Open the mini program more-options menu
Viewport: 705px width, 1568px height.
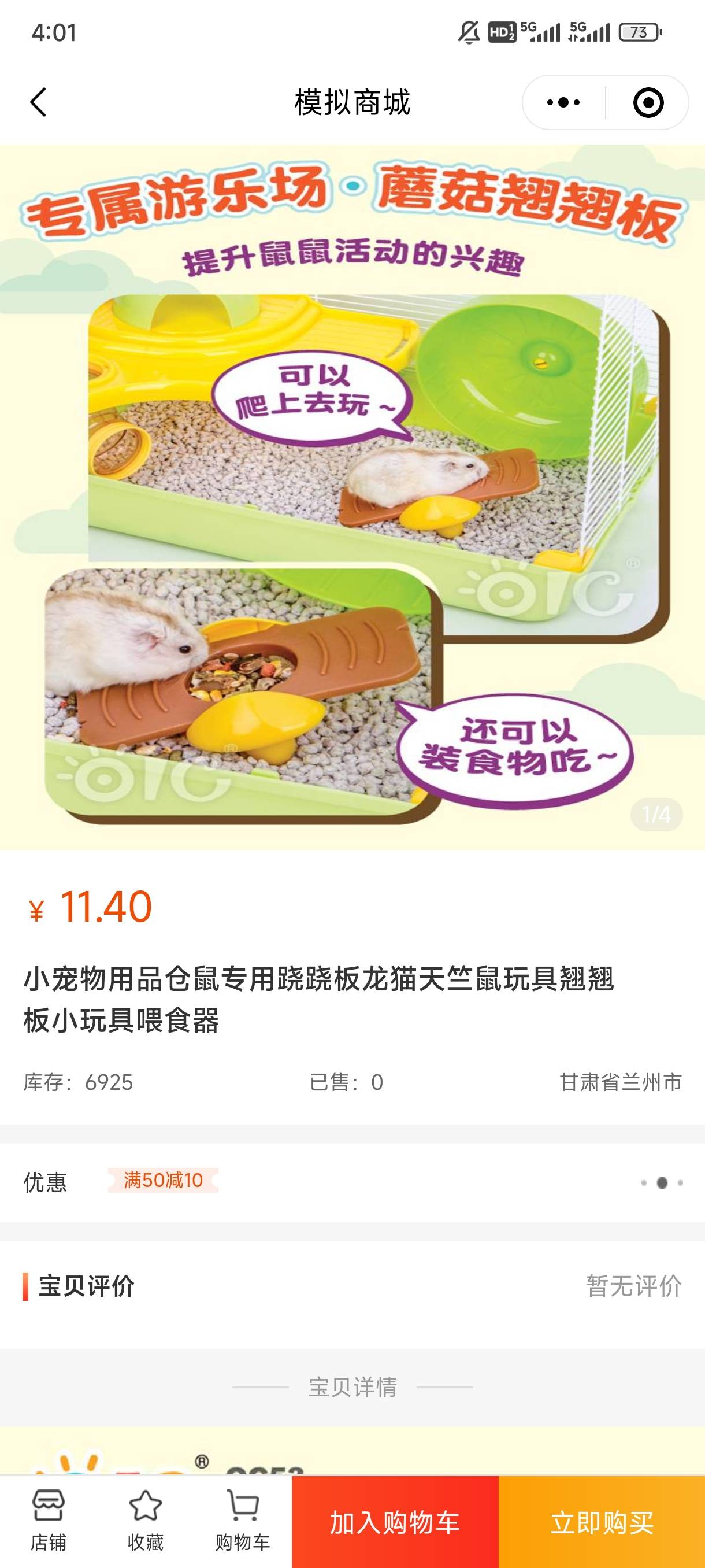click(x=563, y=102)
